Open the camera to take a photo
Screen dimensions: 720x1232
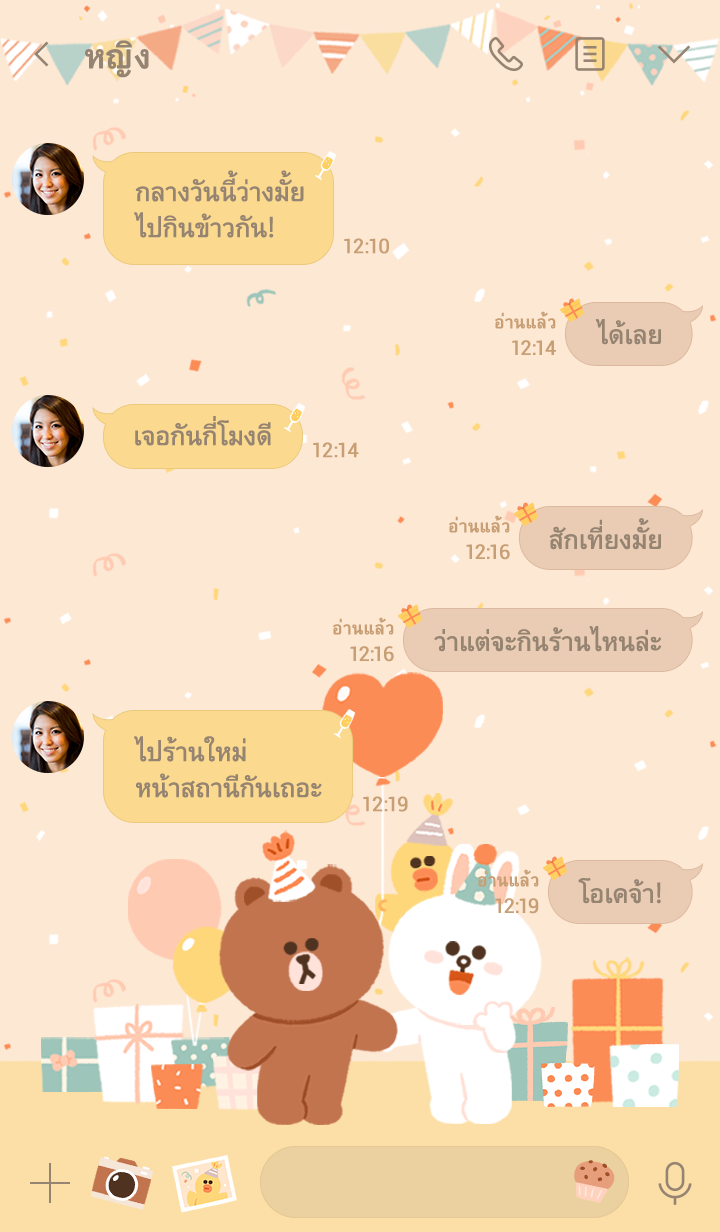coord(122,1183)
